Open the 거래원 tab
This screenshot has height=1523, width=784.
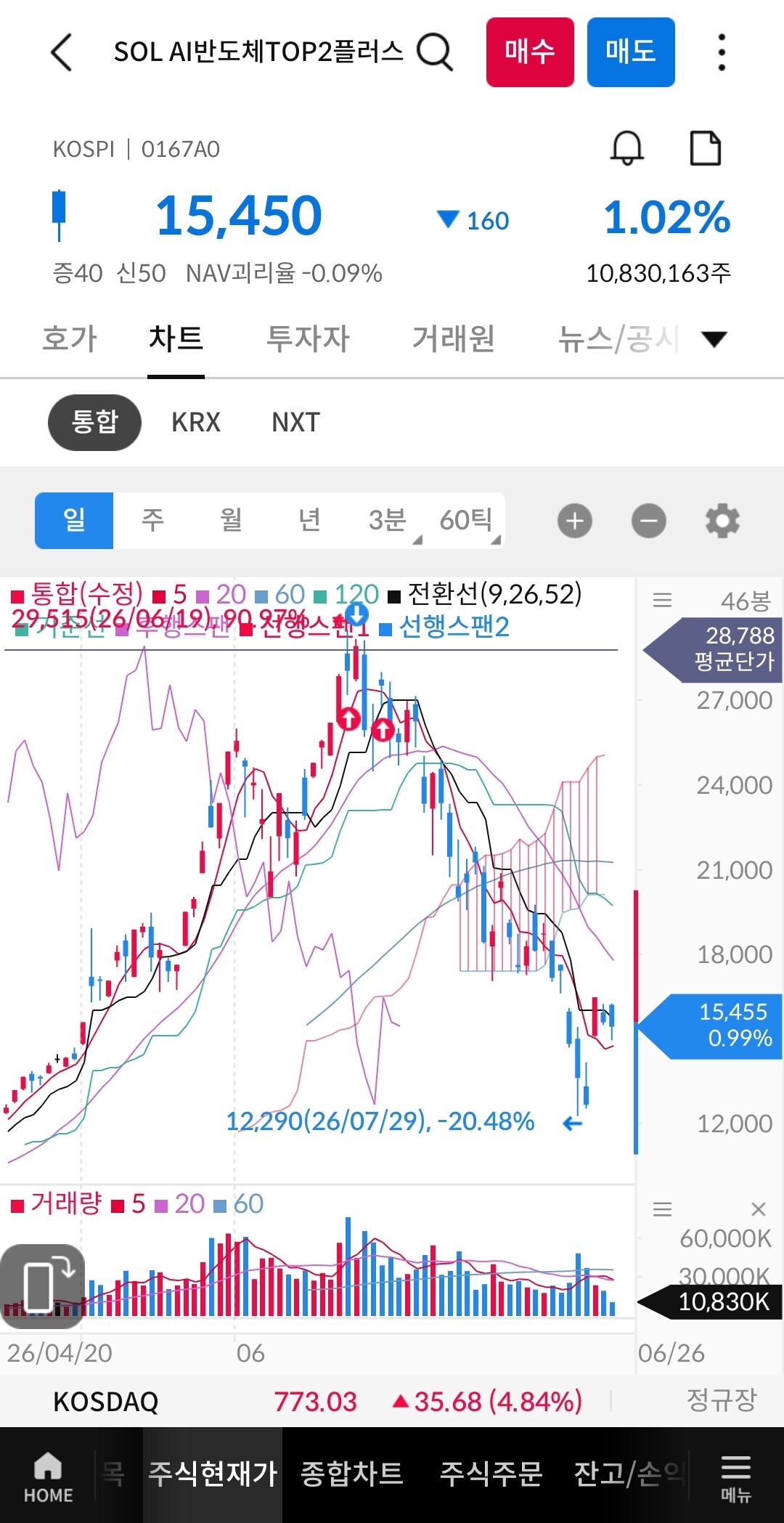tap(454, 338)
